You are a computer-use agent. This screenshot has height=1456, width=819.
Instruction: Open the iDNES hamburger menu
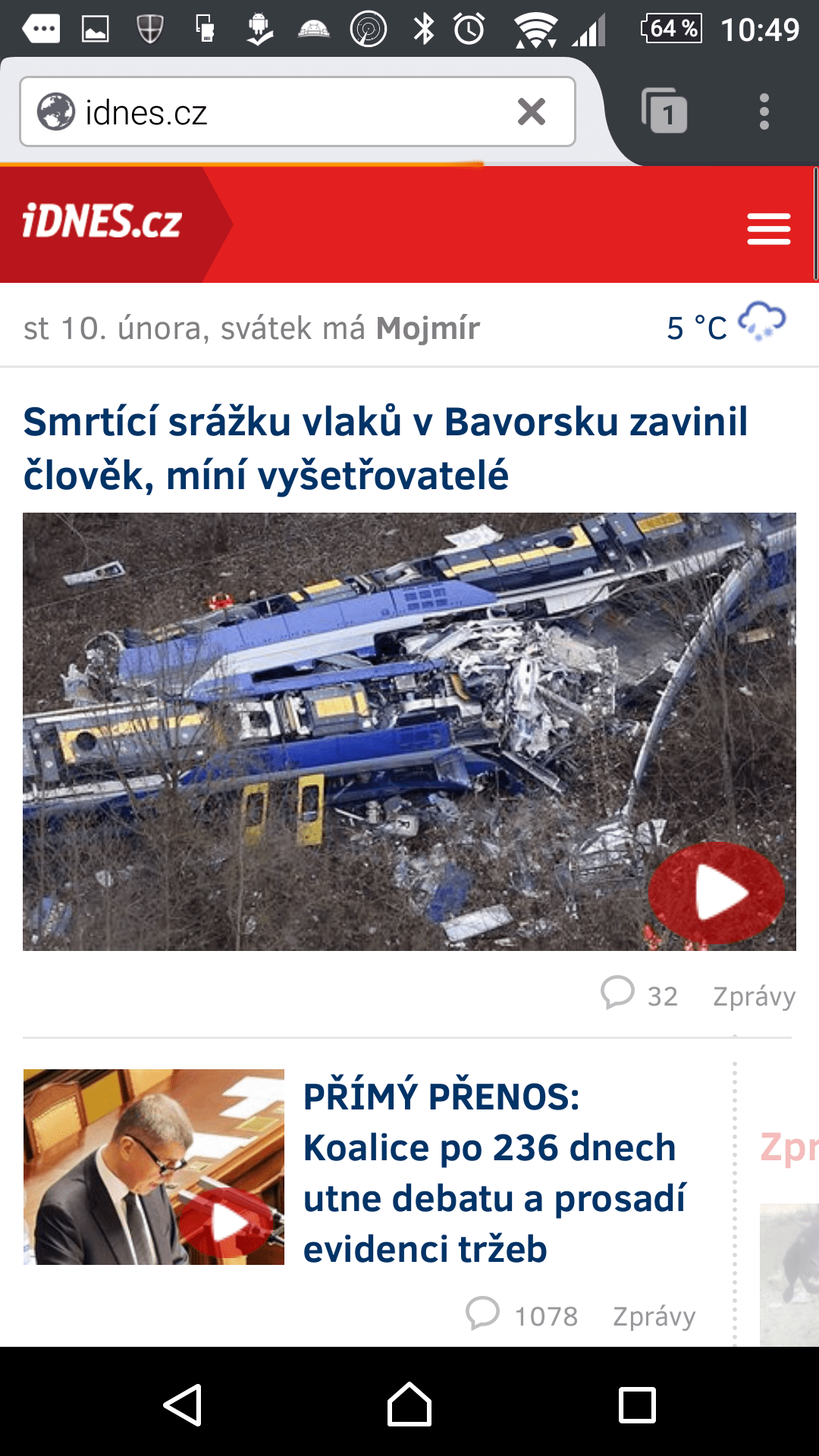pos(768,228)
